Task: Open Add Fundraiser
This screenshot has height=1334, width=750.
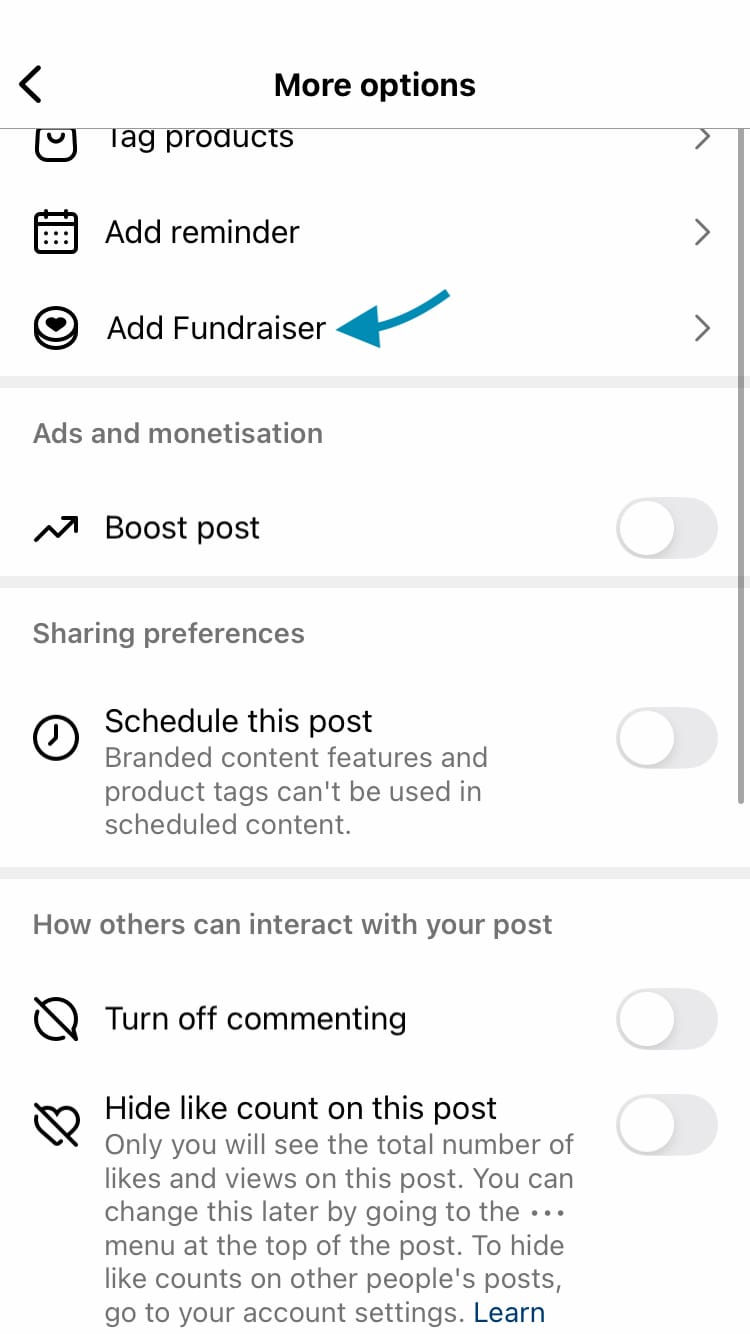Action: point(375,328)
